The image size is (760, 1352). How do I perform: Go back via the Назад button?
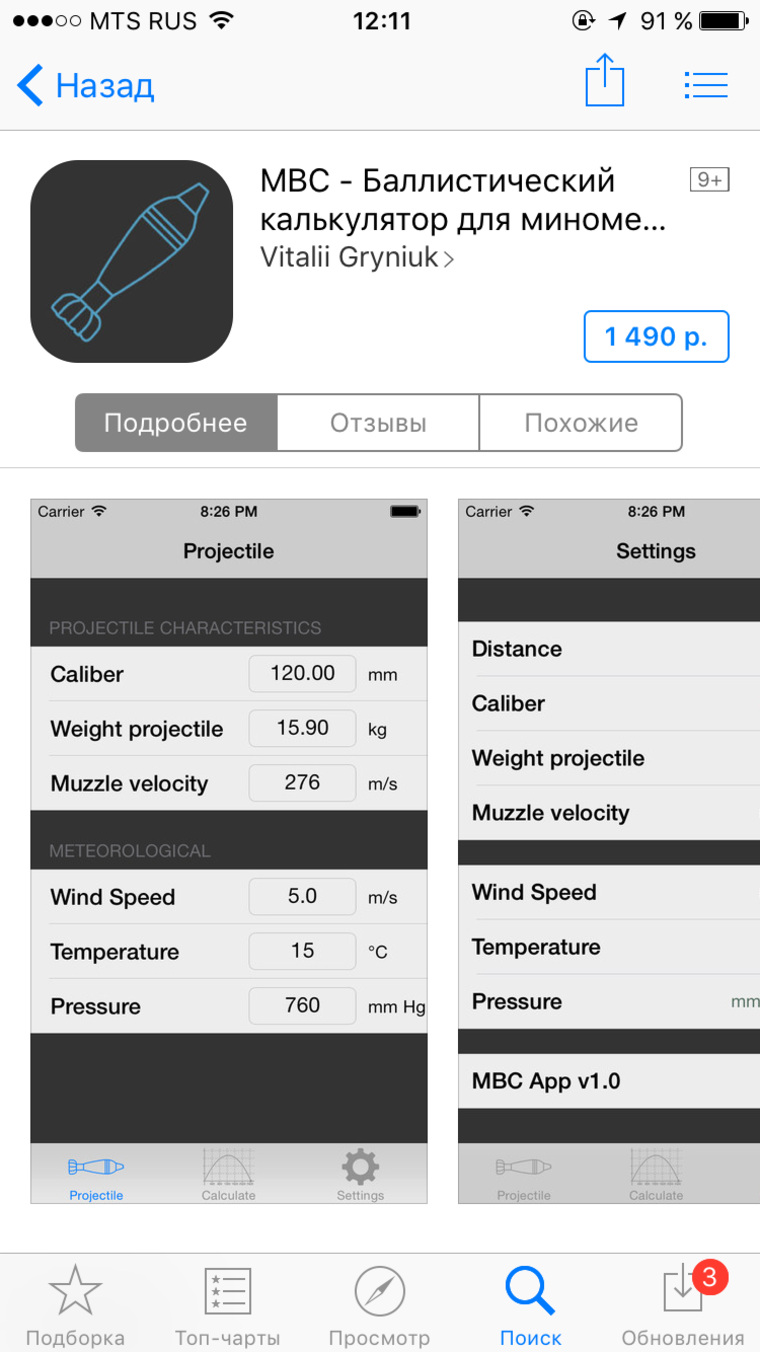pos(86,85)
